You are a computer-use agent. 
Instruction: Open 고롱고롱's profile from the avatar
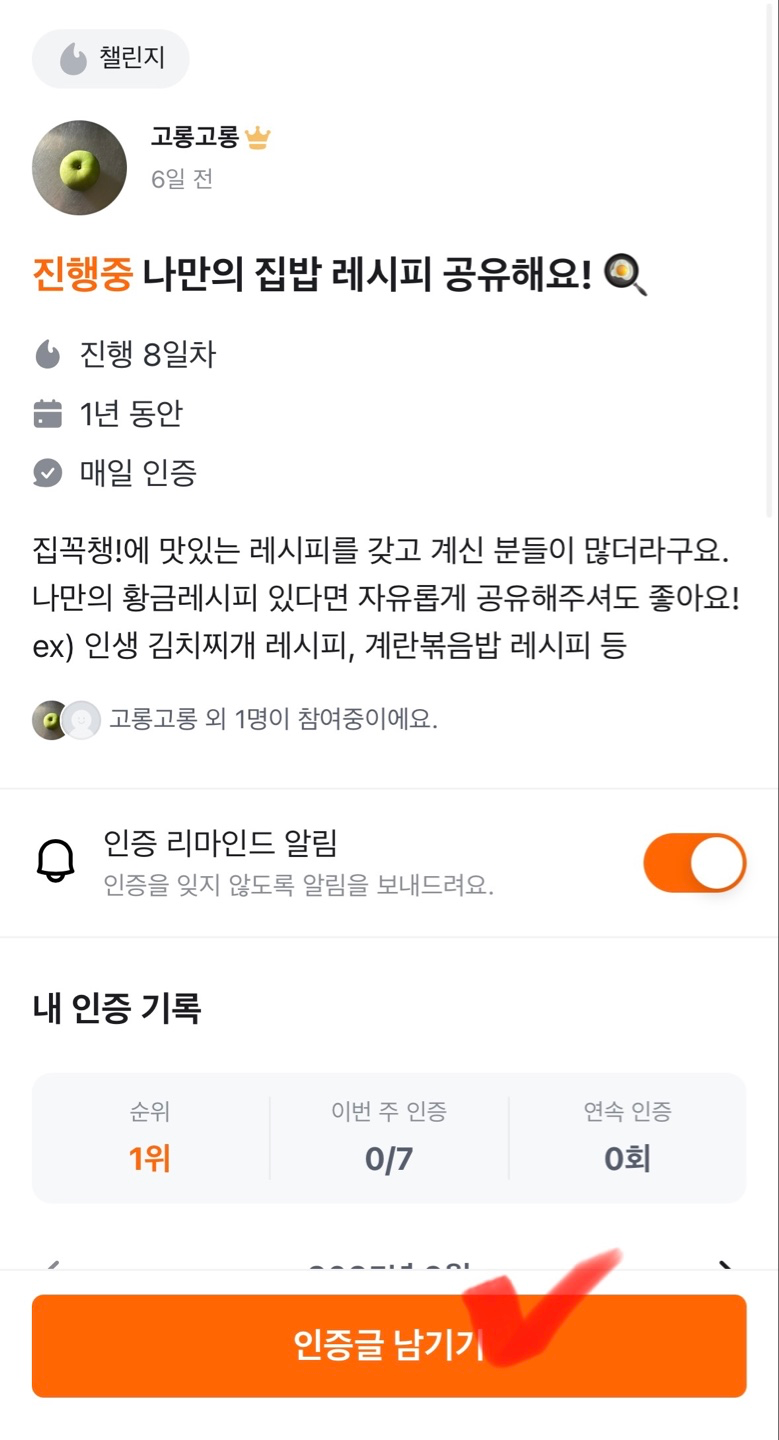click(80, 168)
